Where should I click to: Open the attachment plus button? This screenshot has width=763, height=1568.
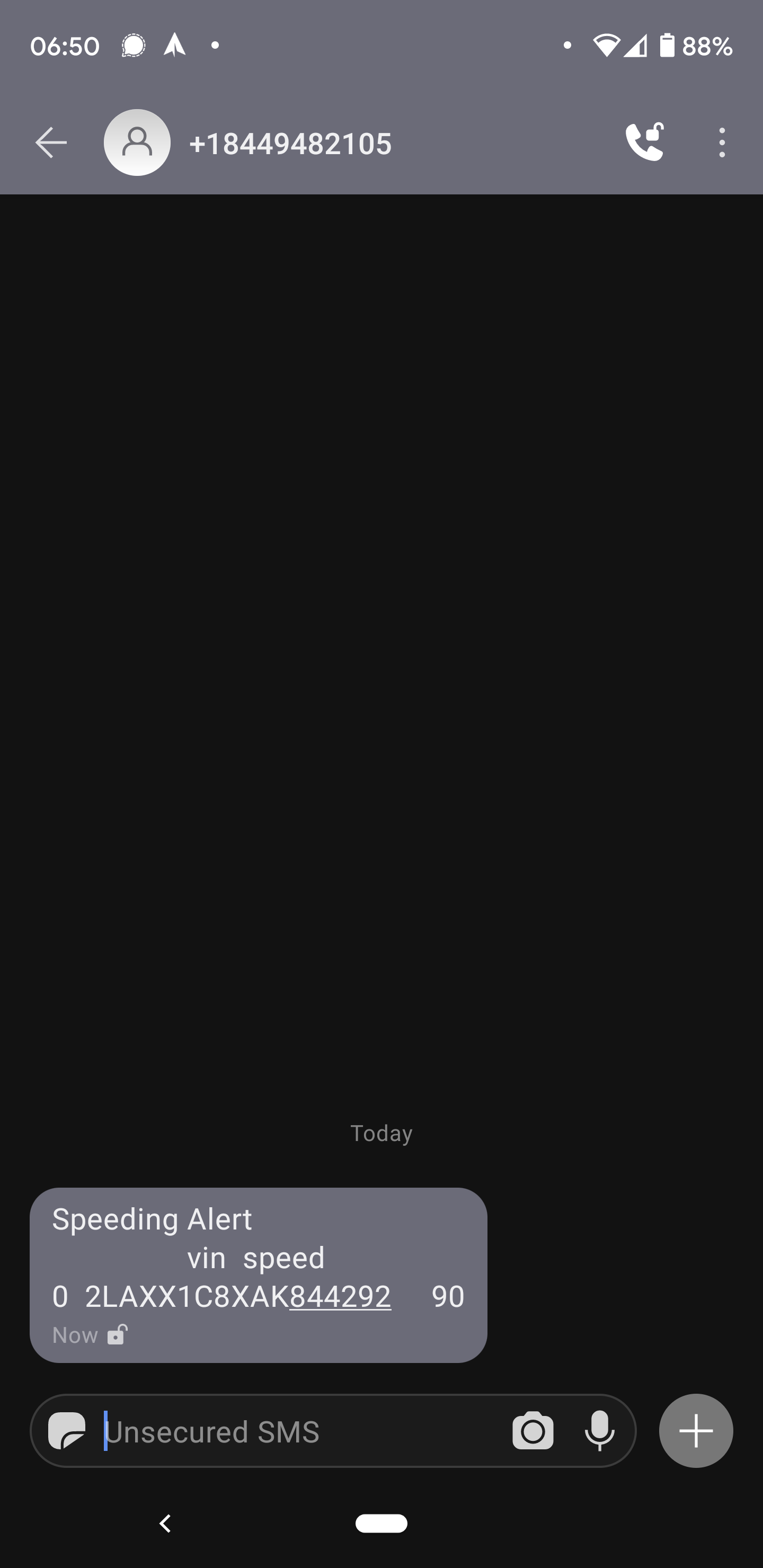point(695,1431)
